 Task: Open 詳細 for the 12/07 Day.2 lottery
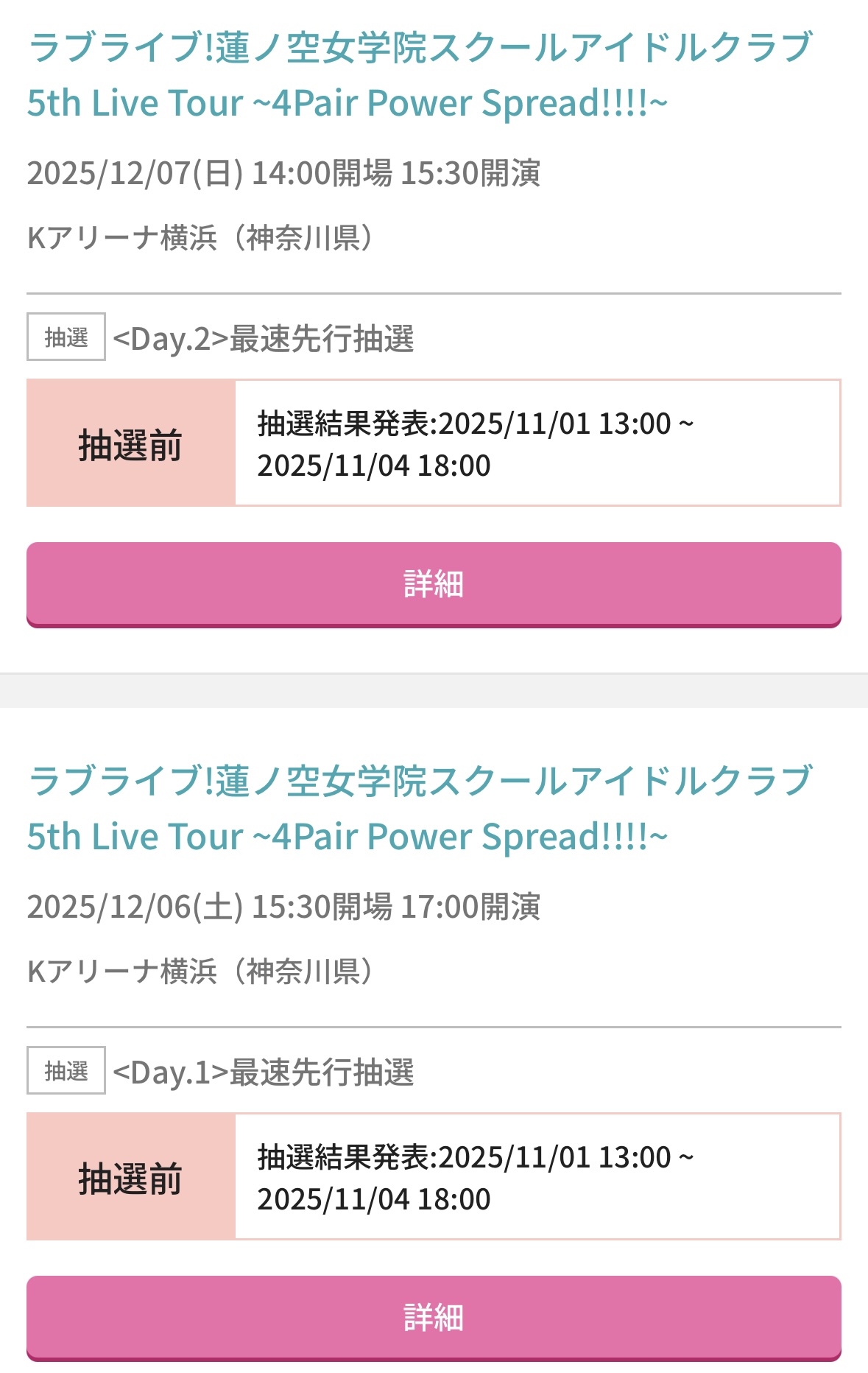click(434, 584)
